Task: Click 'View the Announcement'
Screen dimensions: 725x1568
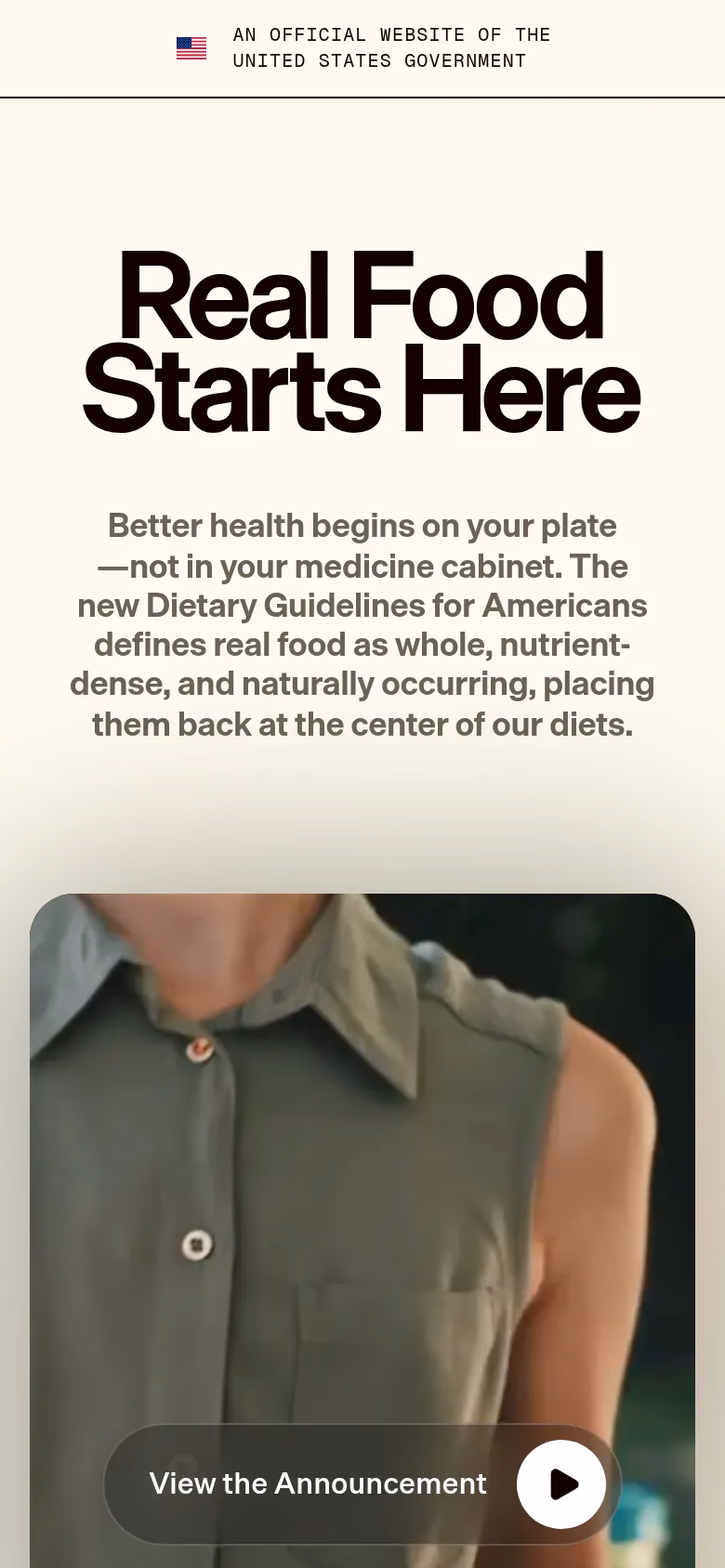Action: pos(319,1483)
